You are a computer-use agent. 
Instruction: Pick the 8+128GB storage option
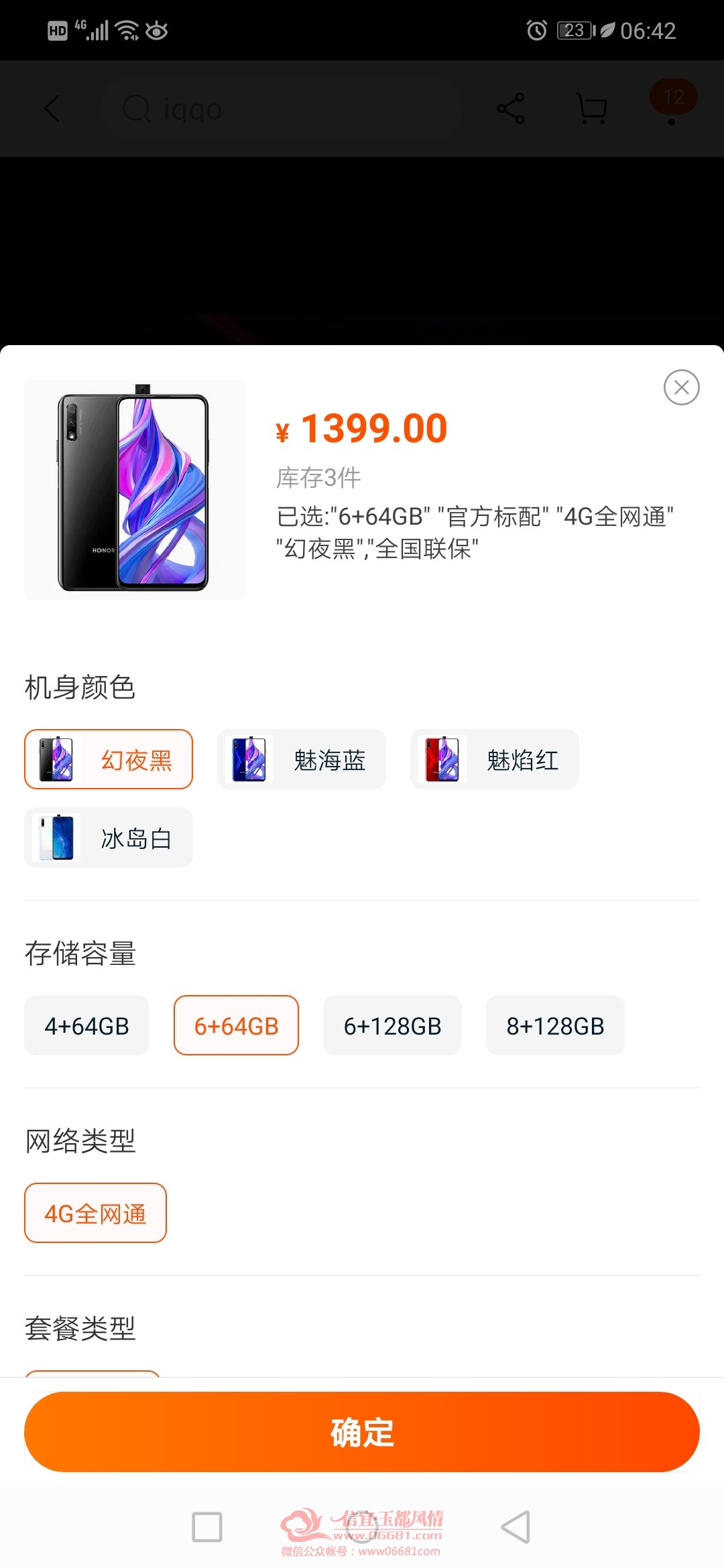555,1025
